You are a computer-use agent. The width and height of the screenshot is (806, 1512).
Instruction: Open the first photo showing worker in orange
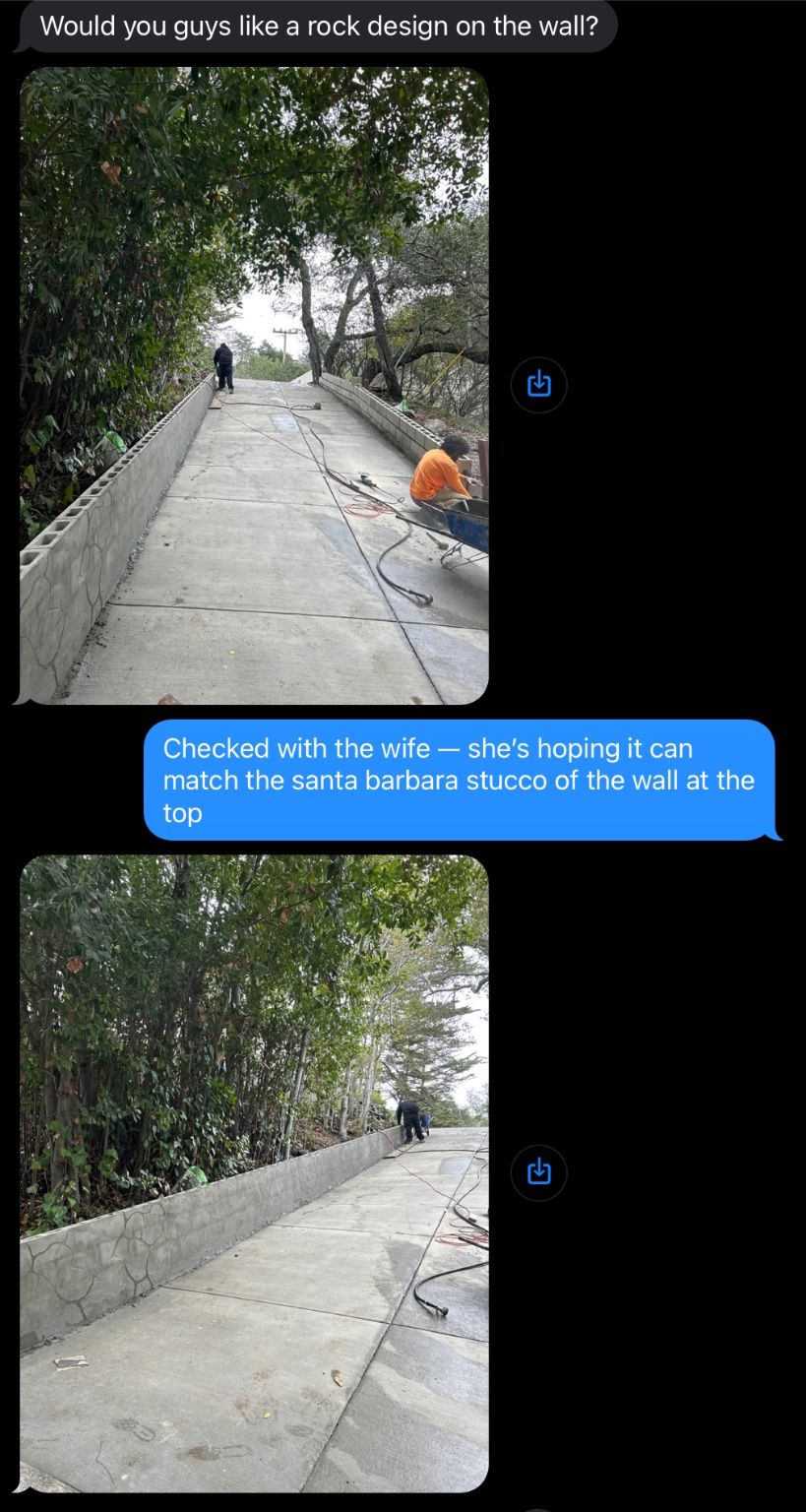point(254,386)
